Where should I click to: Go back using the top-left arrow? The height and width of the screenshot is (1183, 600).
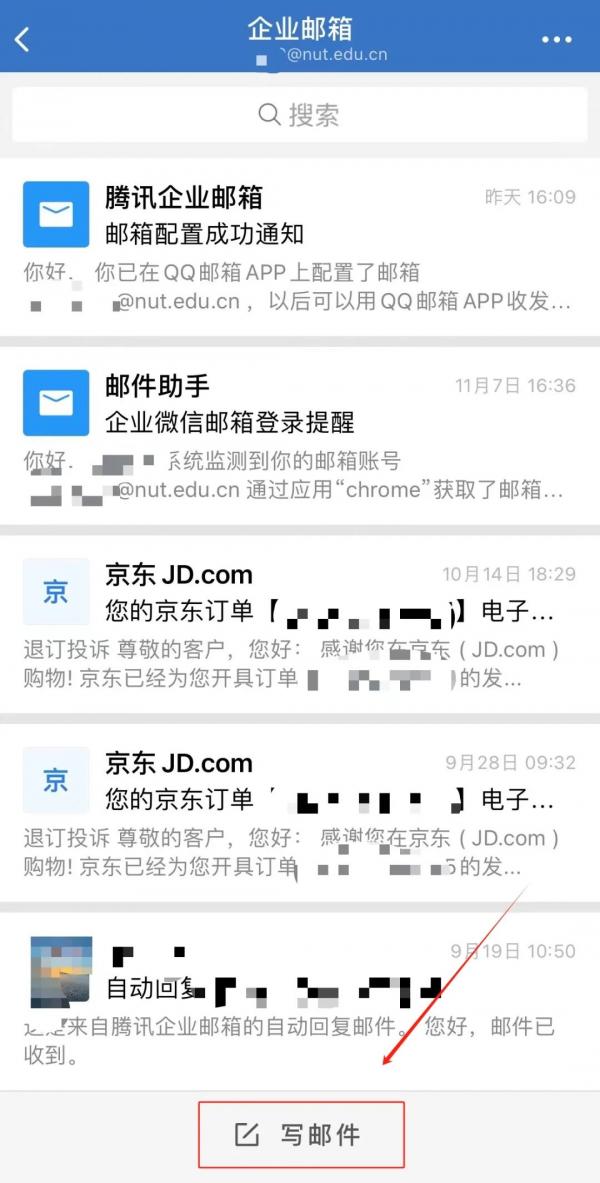[23, 39]
